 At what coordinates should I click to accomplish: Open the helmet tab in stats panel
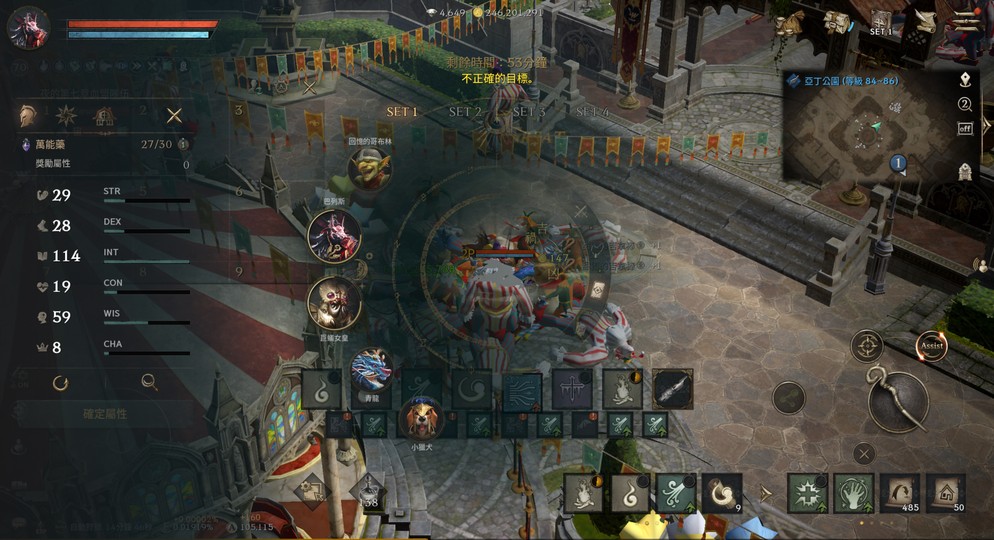point(28,116)
